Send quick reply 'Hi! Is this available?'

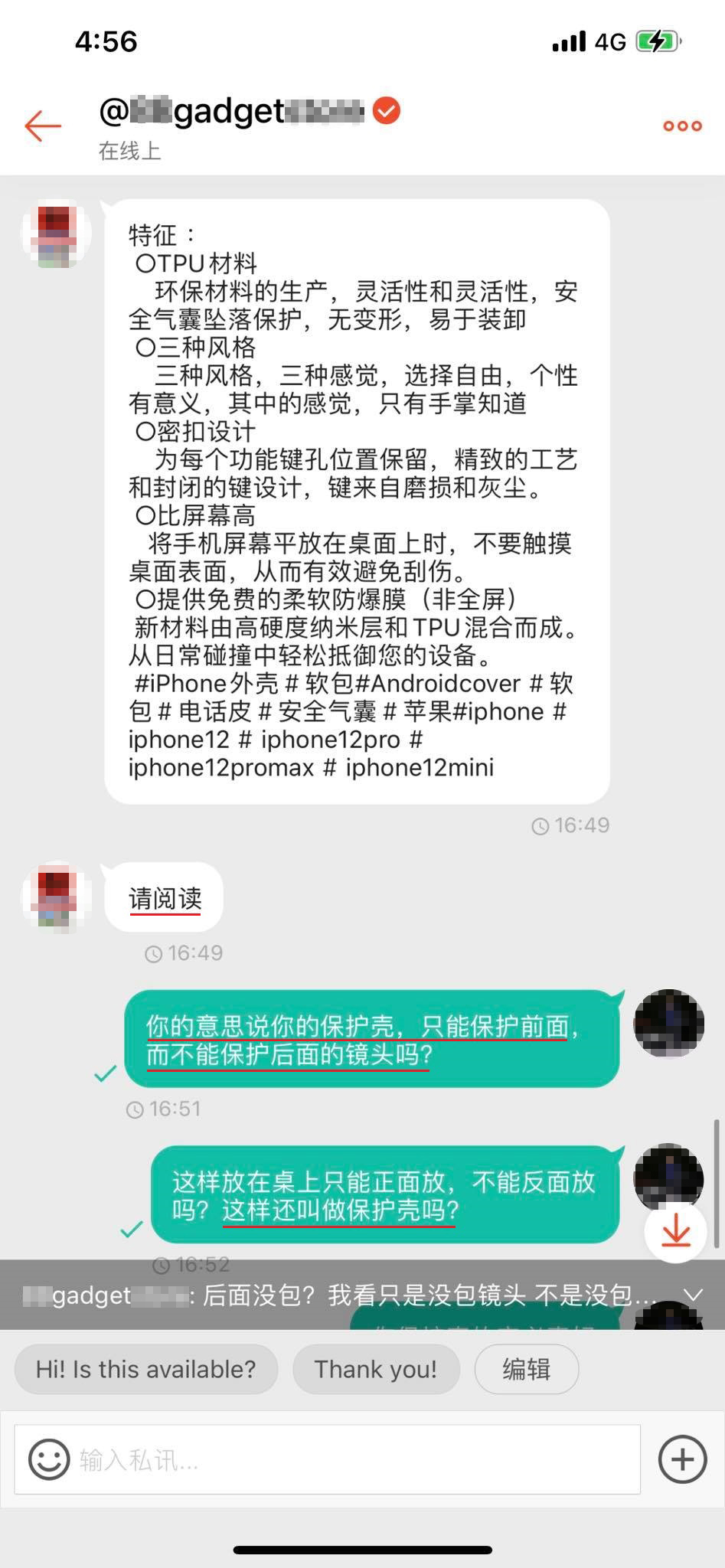coord(145,1369)
